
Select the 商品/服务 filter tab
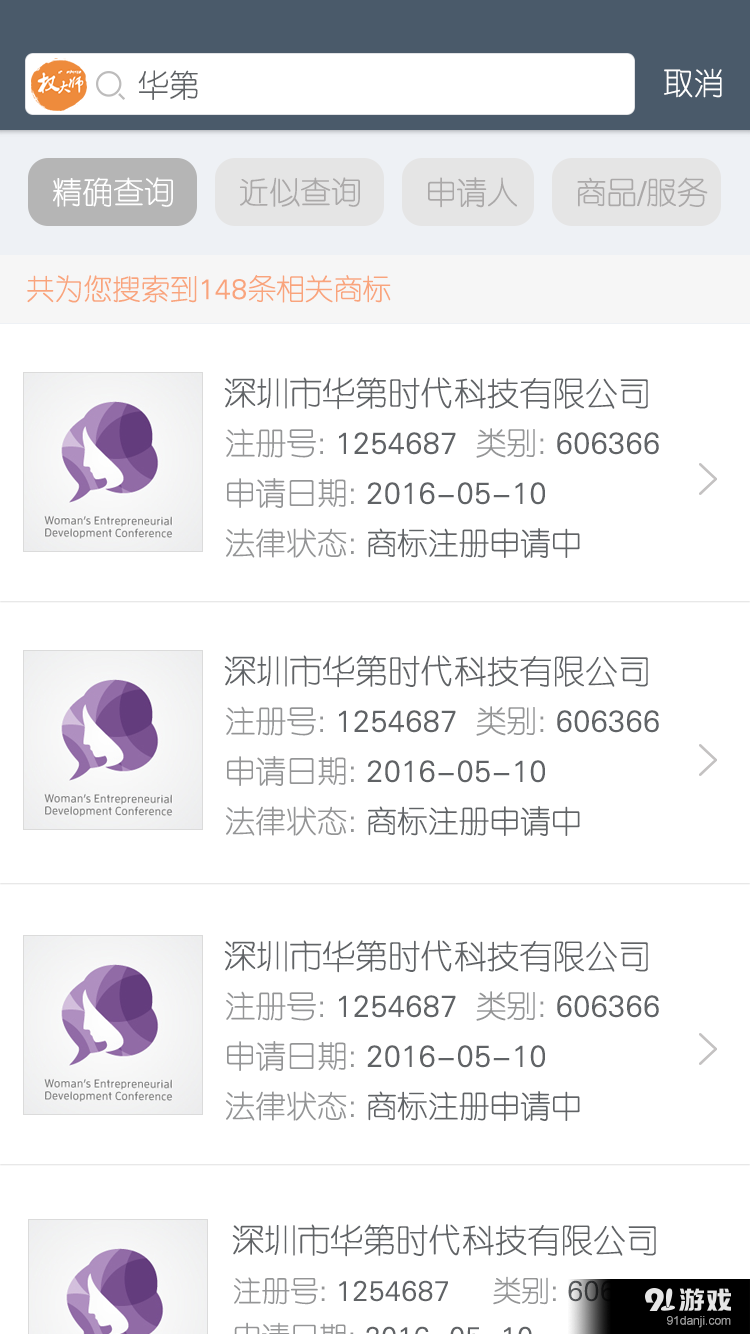636,191
